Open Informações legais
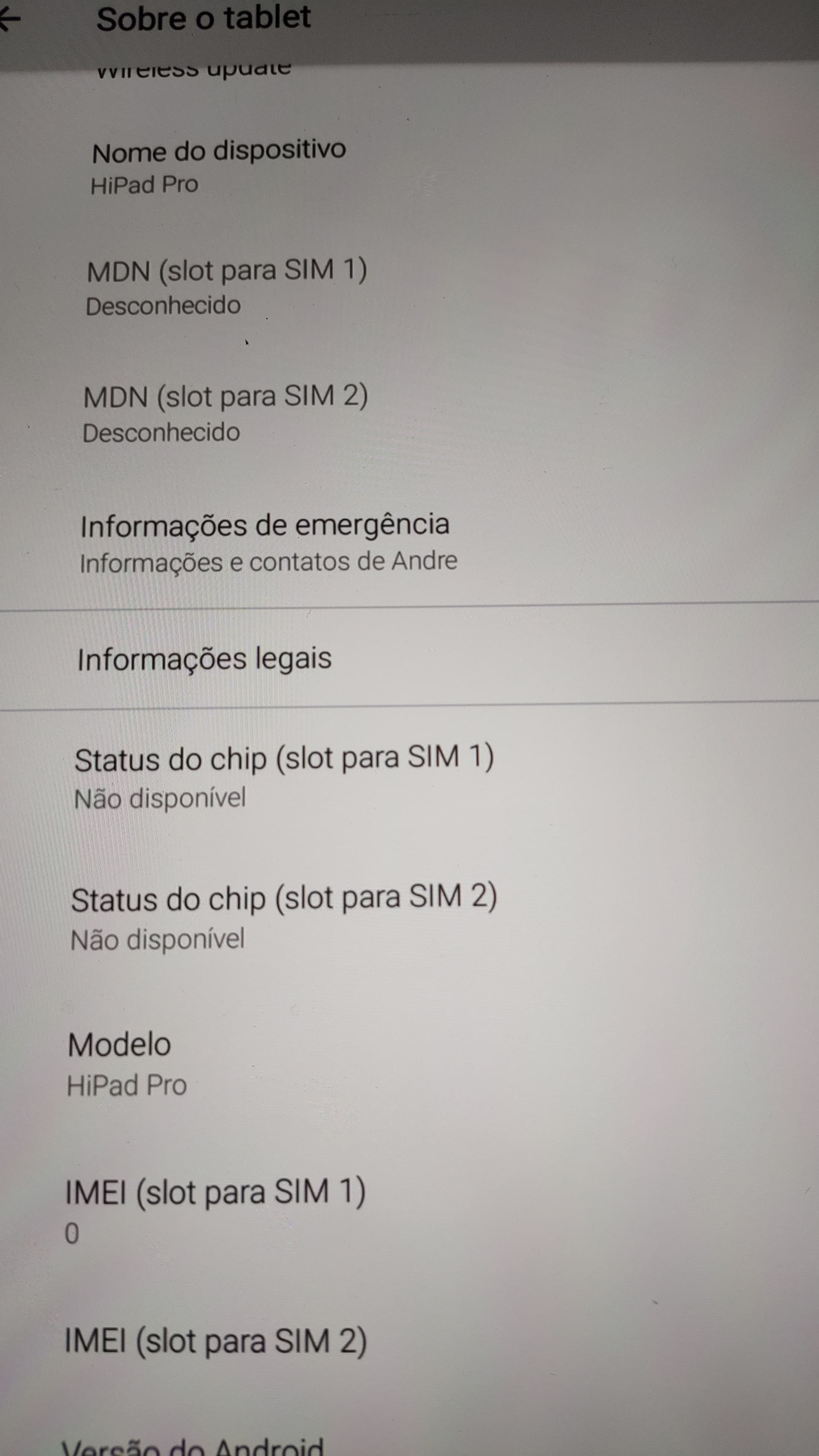 pyautogui.click(x=204, y=658)
